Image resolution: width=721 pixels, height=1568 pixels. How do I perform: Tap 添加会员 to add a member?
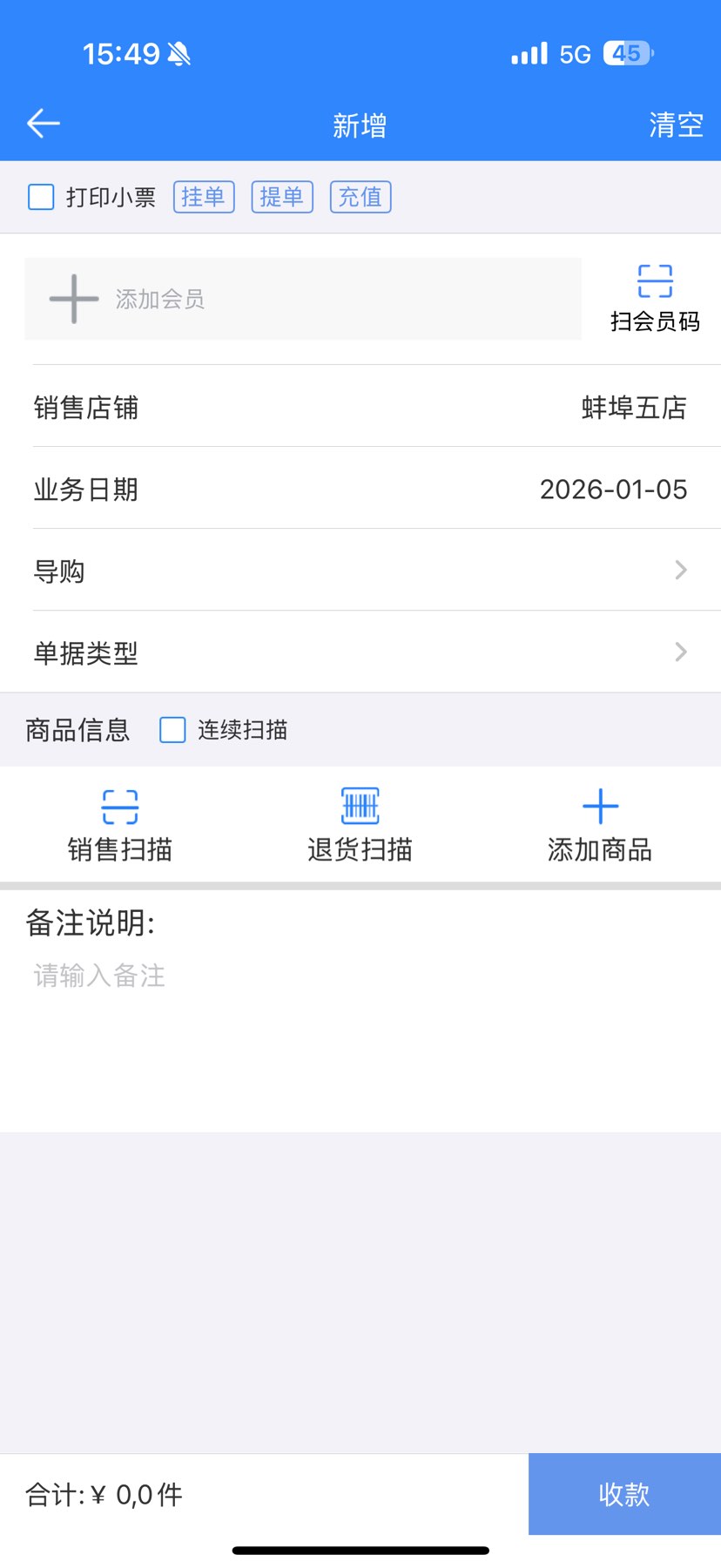(302, 299)
